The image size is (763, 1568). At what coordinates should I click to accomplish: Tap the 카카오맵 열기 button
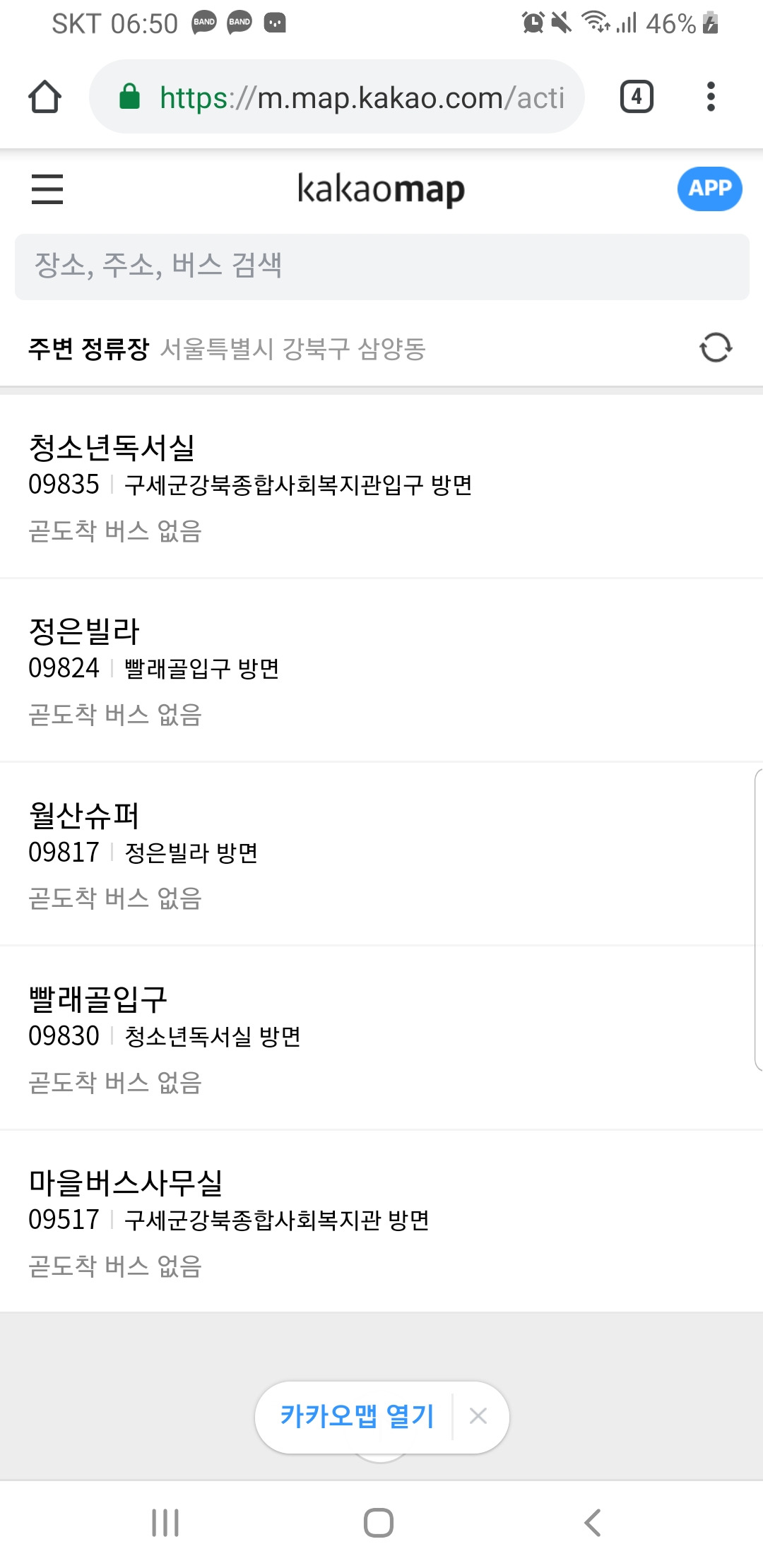[357, 1415]
